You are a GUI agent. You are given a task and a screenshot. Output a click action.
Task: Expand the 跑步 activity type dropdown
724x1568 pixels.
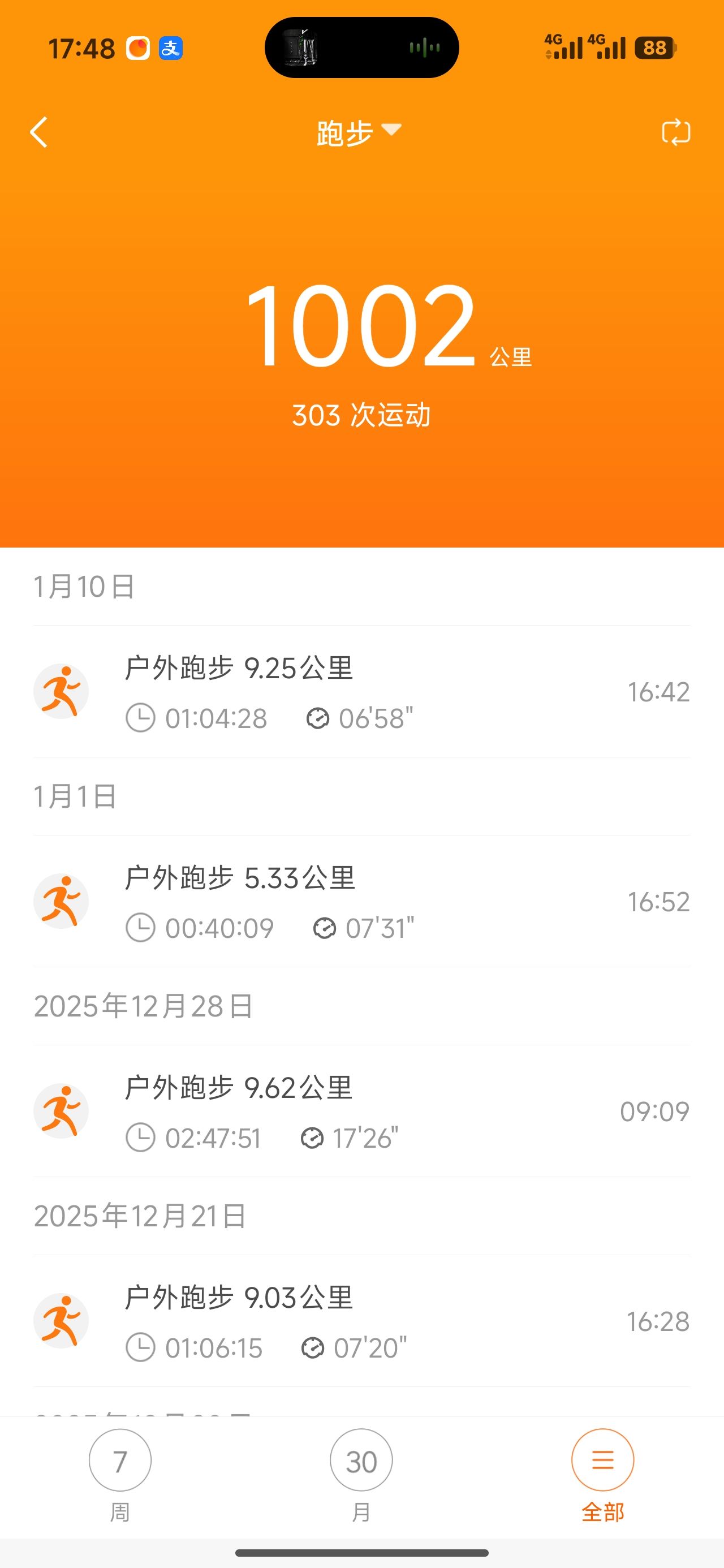tap(359, 132)
